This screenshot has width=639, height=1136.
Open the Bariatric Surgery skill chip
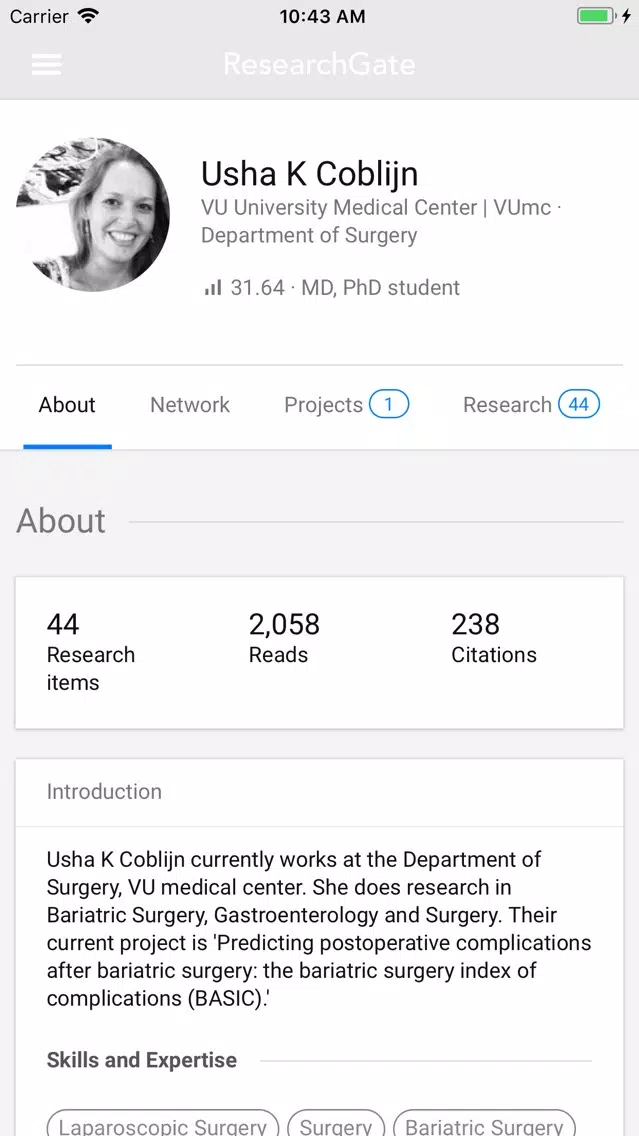(x=484, y=1124)
